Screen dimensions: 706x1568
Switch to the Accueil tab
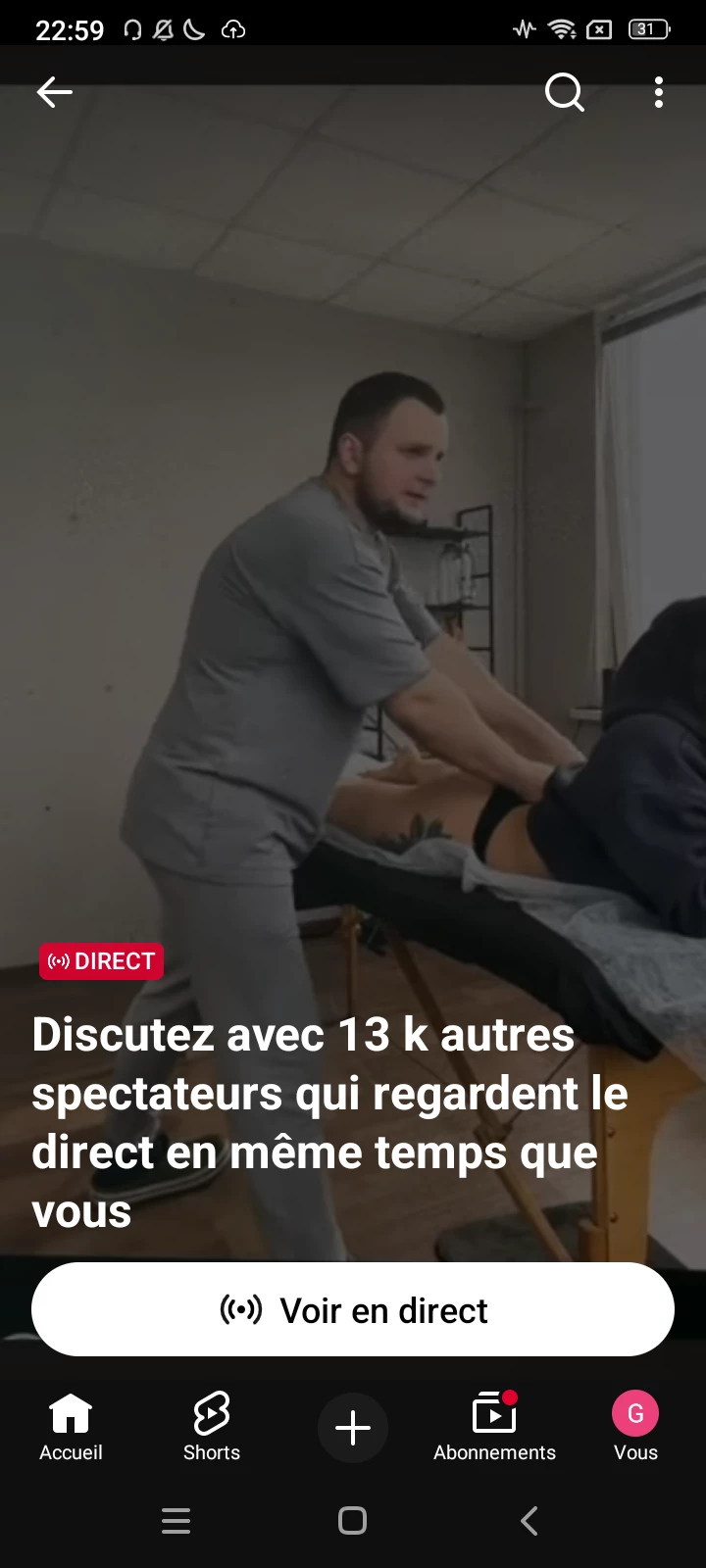(x=71, y=1427)
